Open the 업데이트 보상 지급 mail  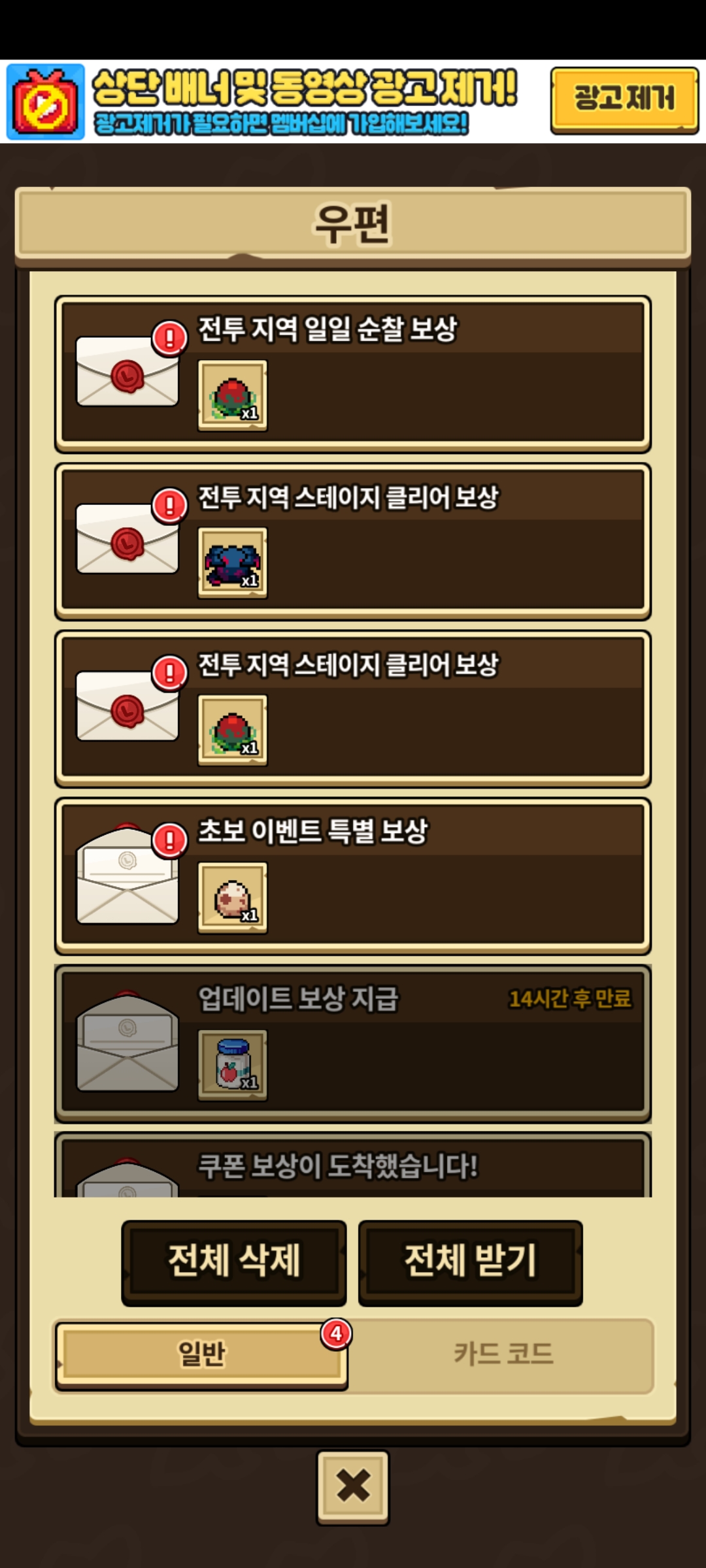[x=353, y=1043]
